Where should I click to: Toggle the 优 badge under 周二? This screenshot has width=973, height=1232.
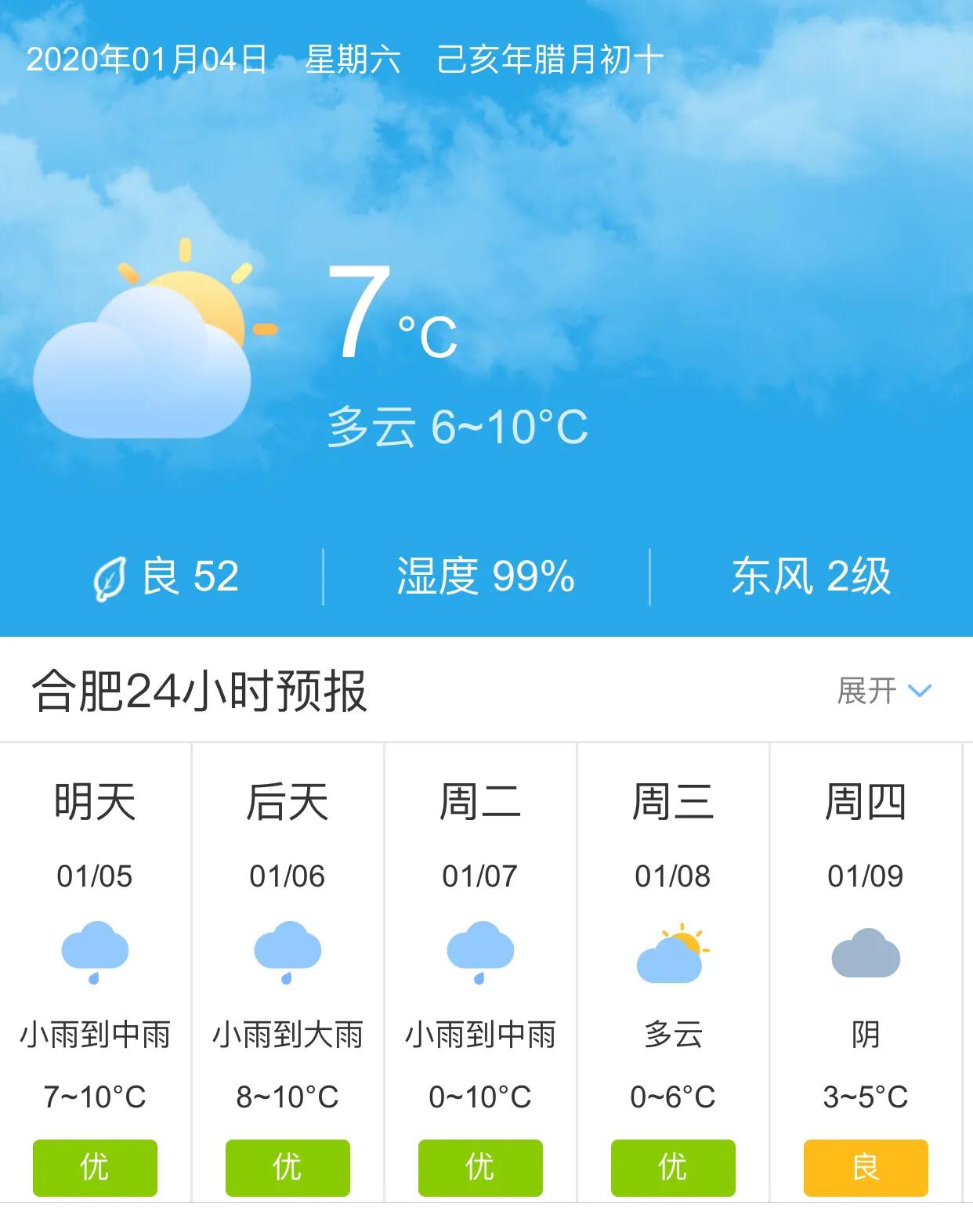pyautogui.click(x=480, y=1168)
